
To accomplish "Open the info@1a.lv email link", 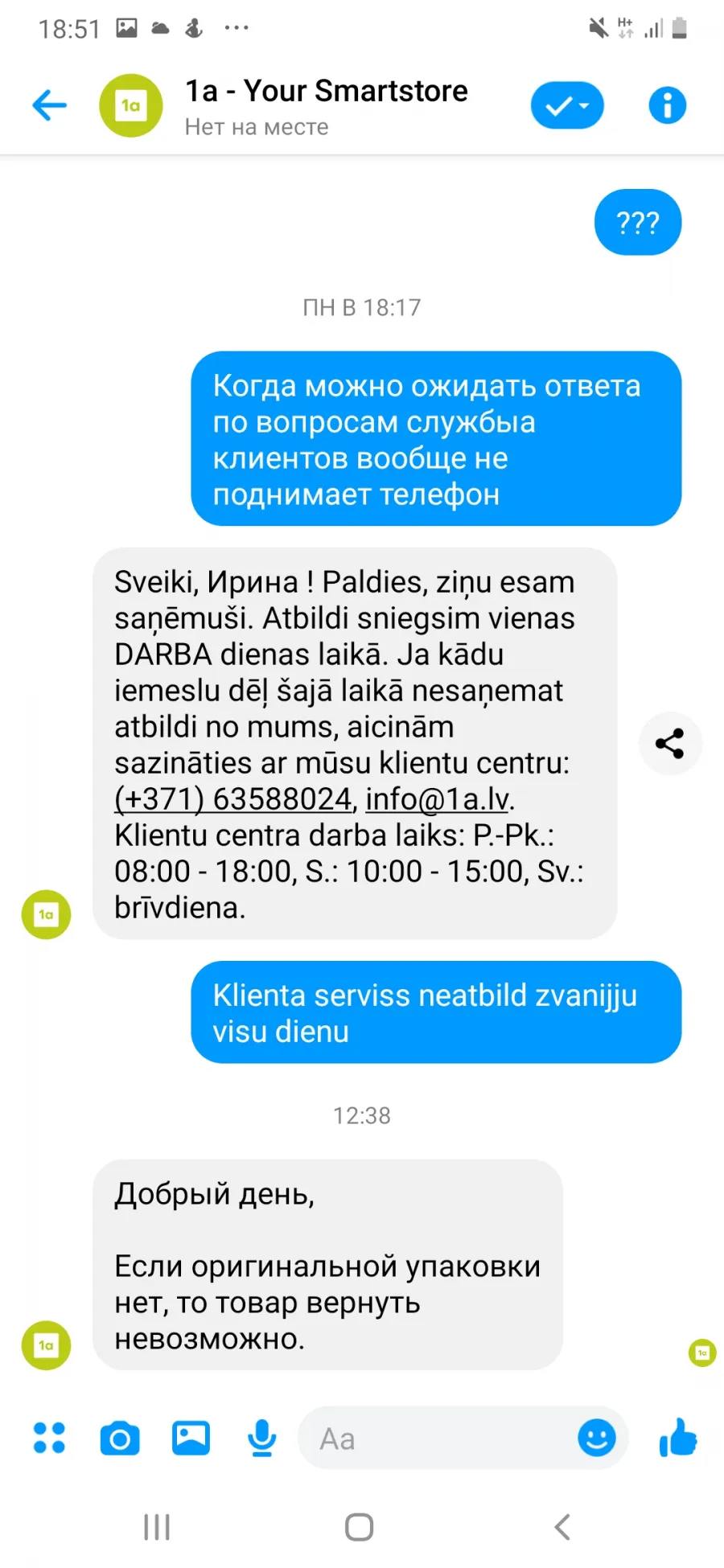I will click(438, 799).
